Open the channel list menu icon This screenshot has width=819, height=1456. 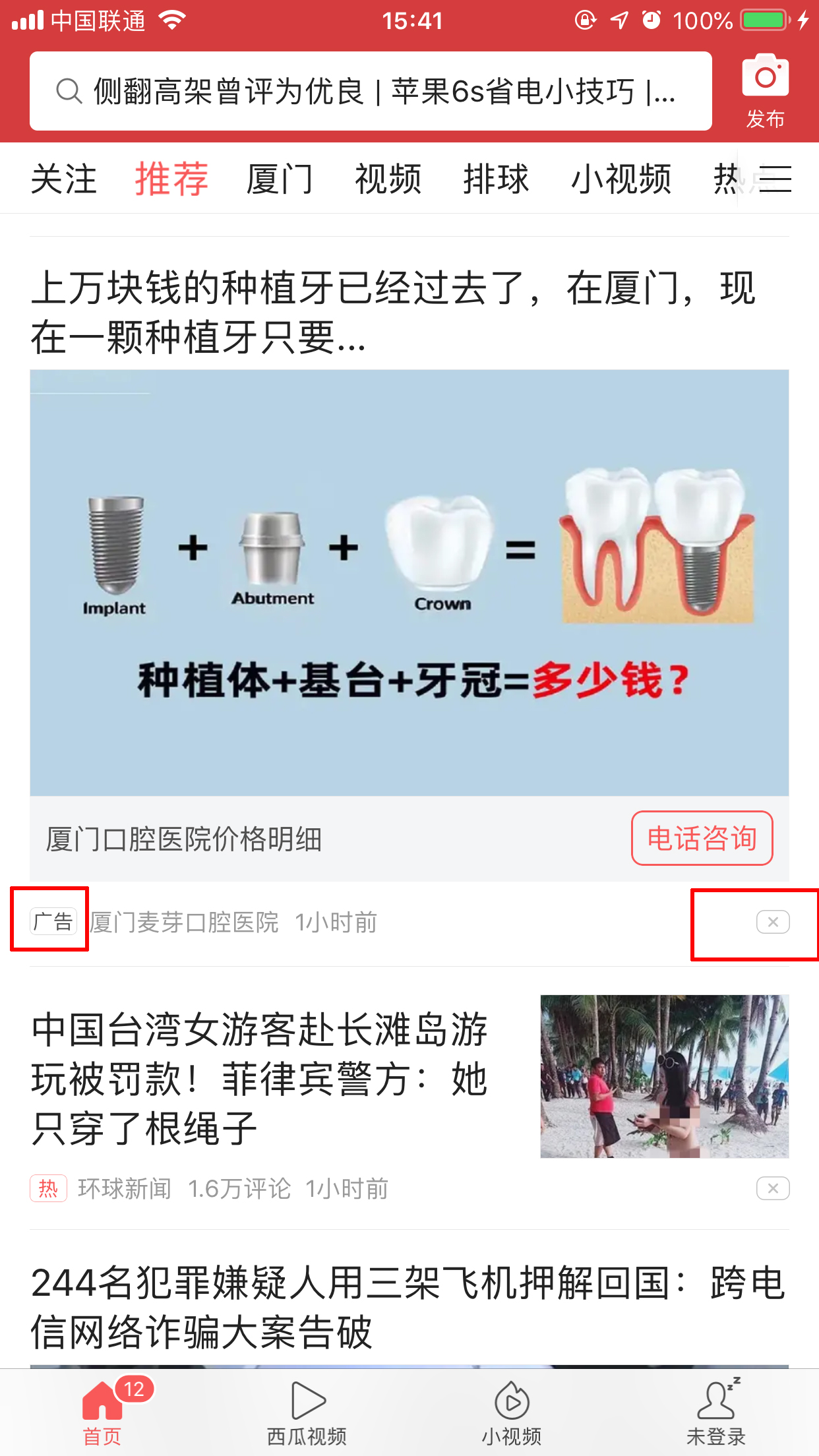[775, 179]
